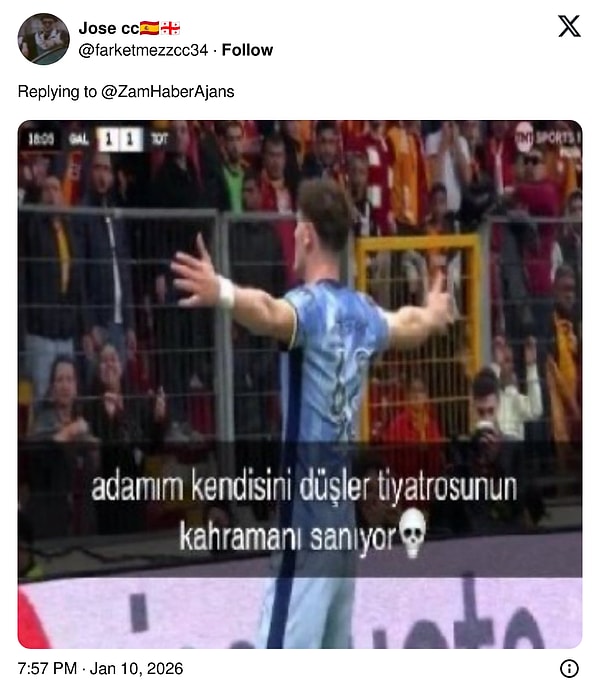Open the tweet timestamp Jan 10, 2026

(x=100, y=669)
